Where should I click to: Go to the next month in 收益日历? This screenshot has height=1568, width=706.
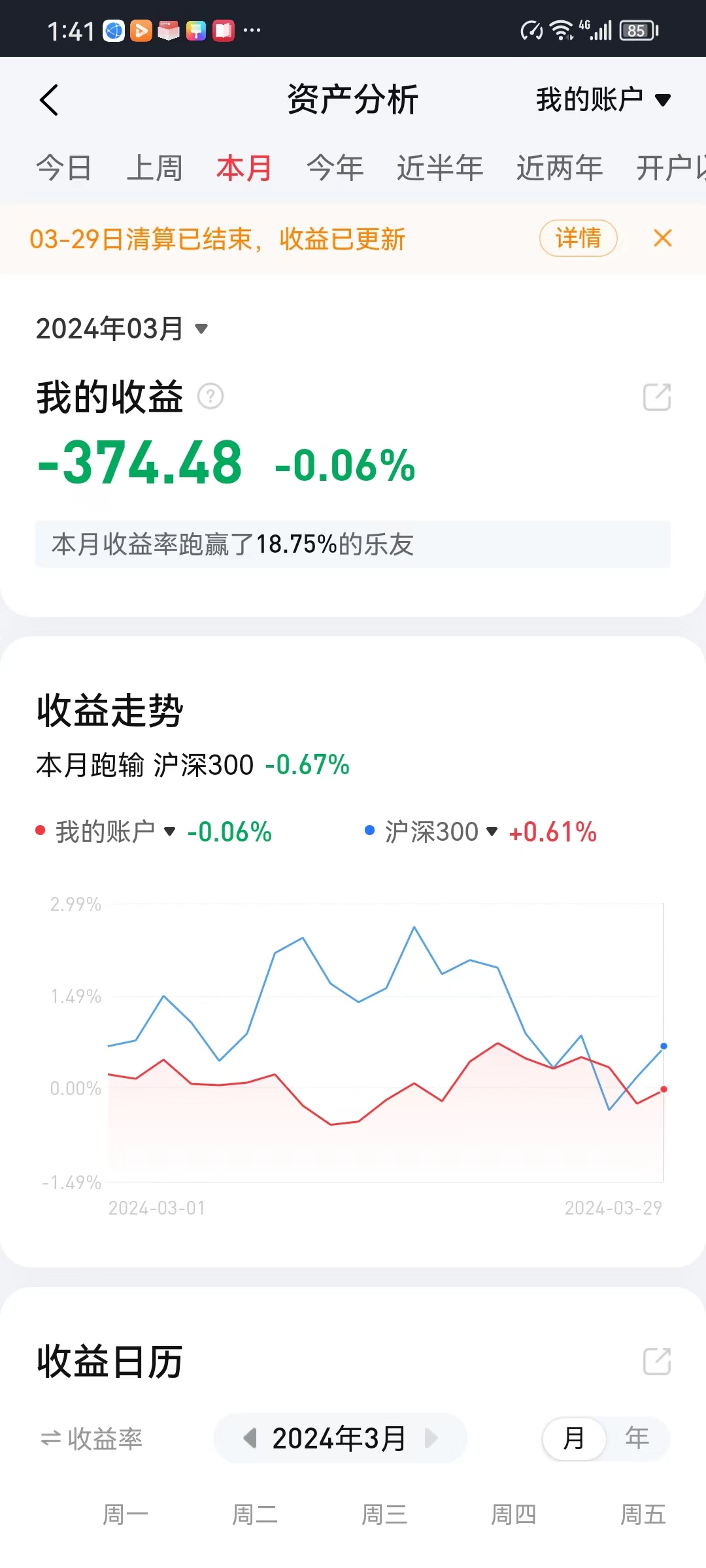[x=431, y=1438]
